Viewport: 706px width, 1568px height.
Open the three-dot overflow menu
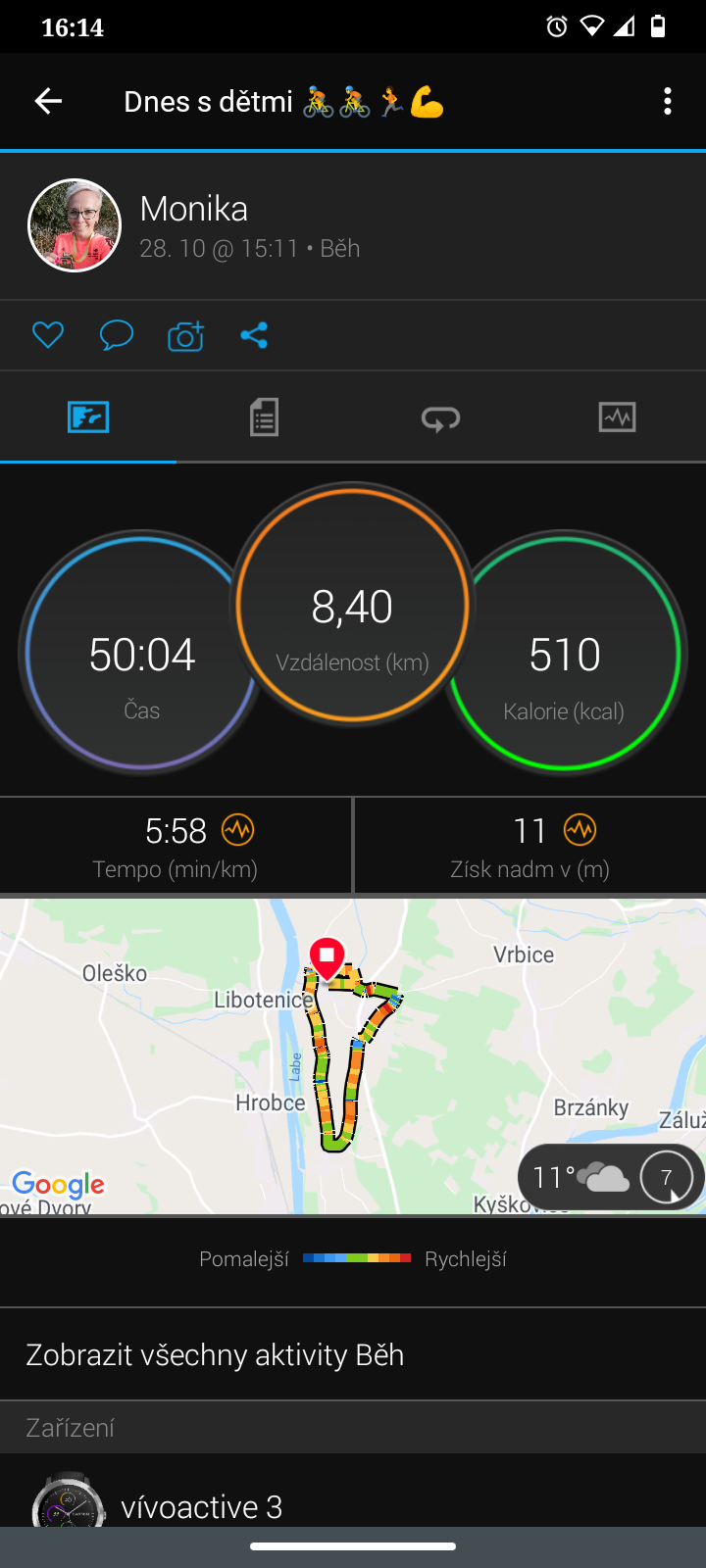(668, 101)
